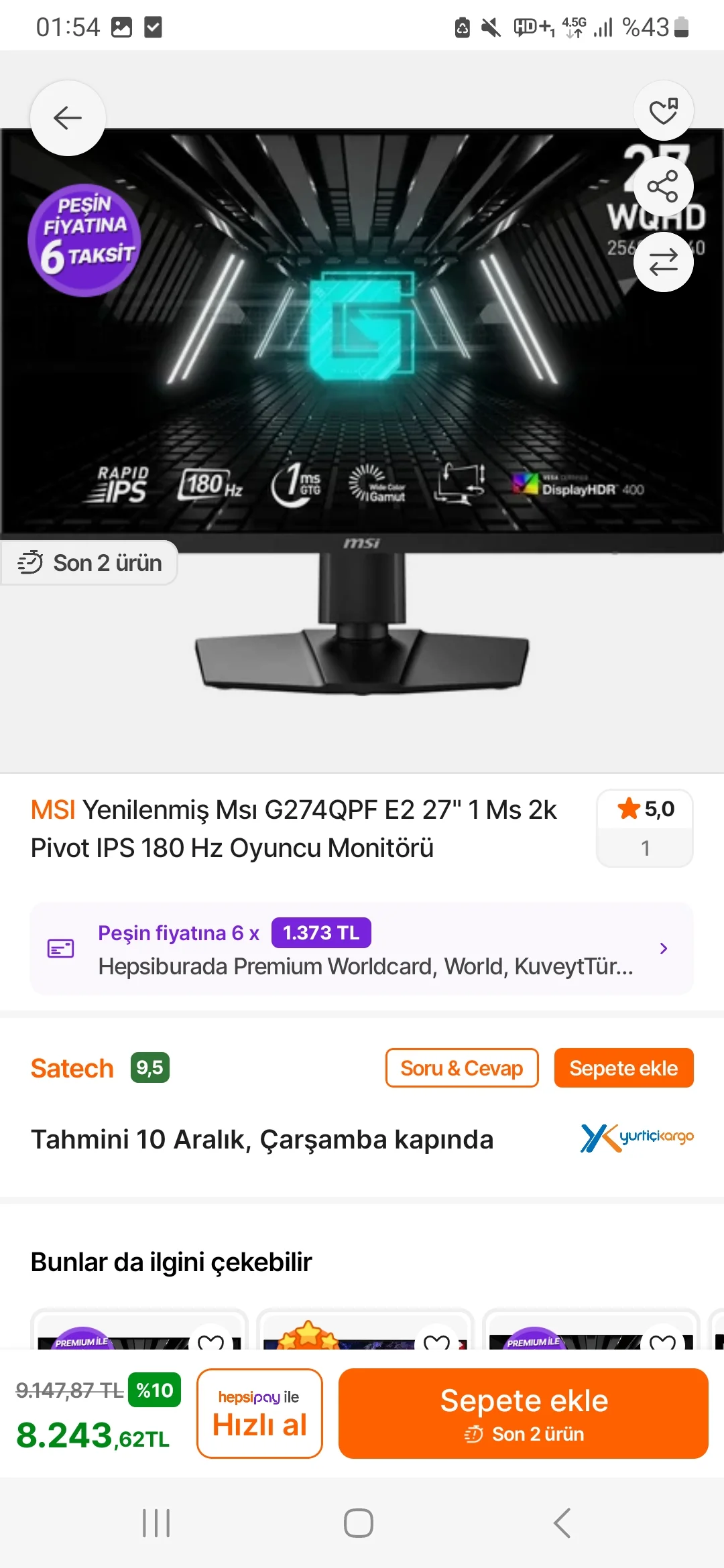Open the product compare icon
Screen dimensions: 724x1568
pos(663,262)
